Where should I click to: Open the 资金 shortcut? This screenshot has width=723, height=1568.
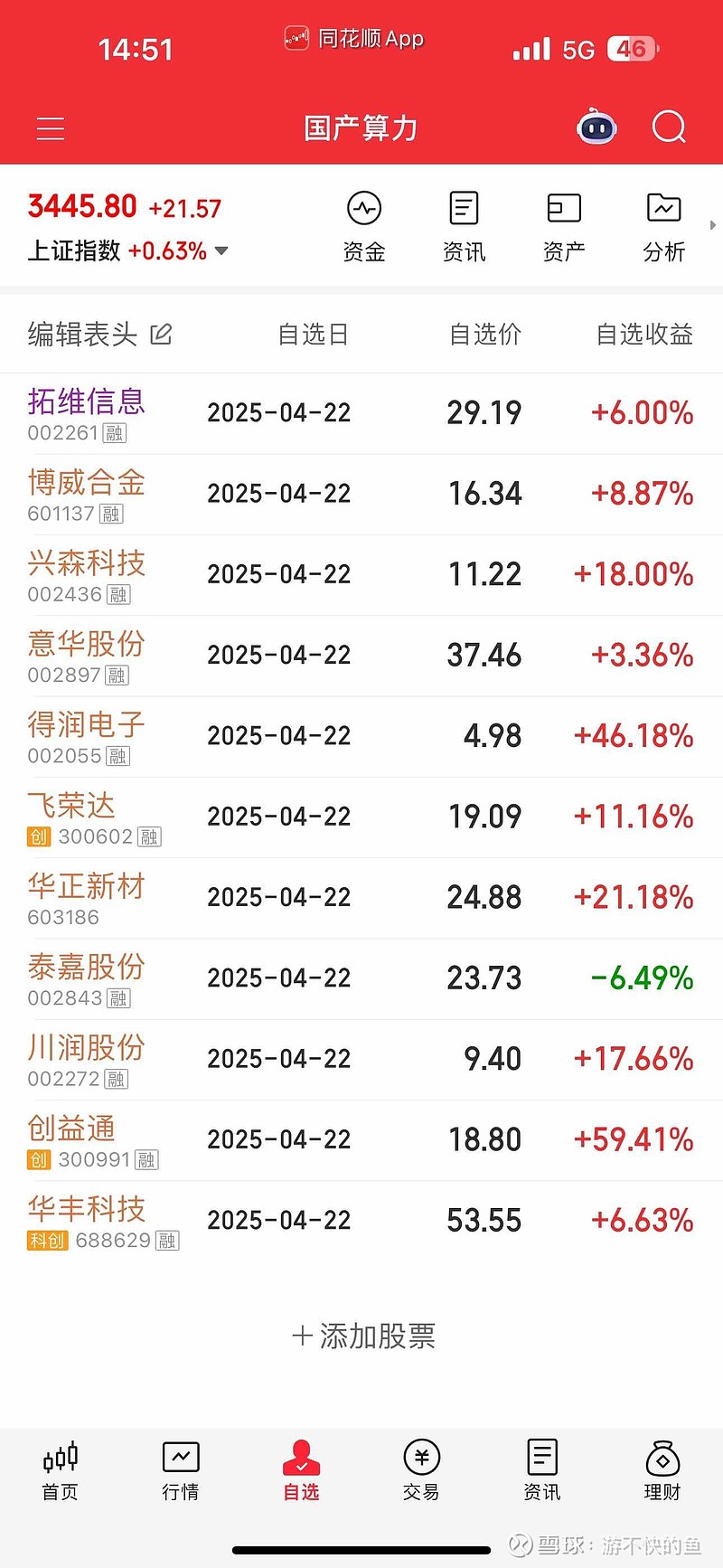coord(364,227)
